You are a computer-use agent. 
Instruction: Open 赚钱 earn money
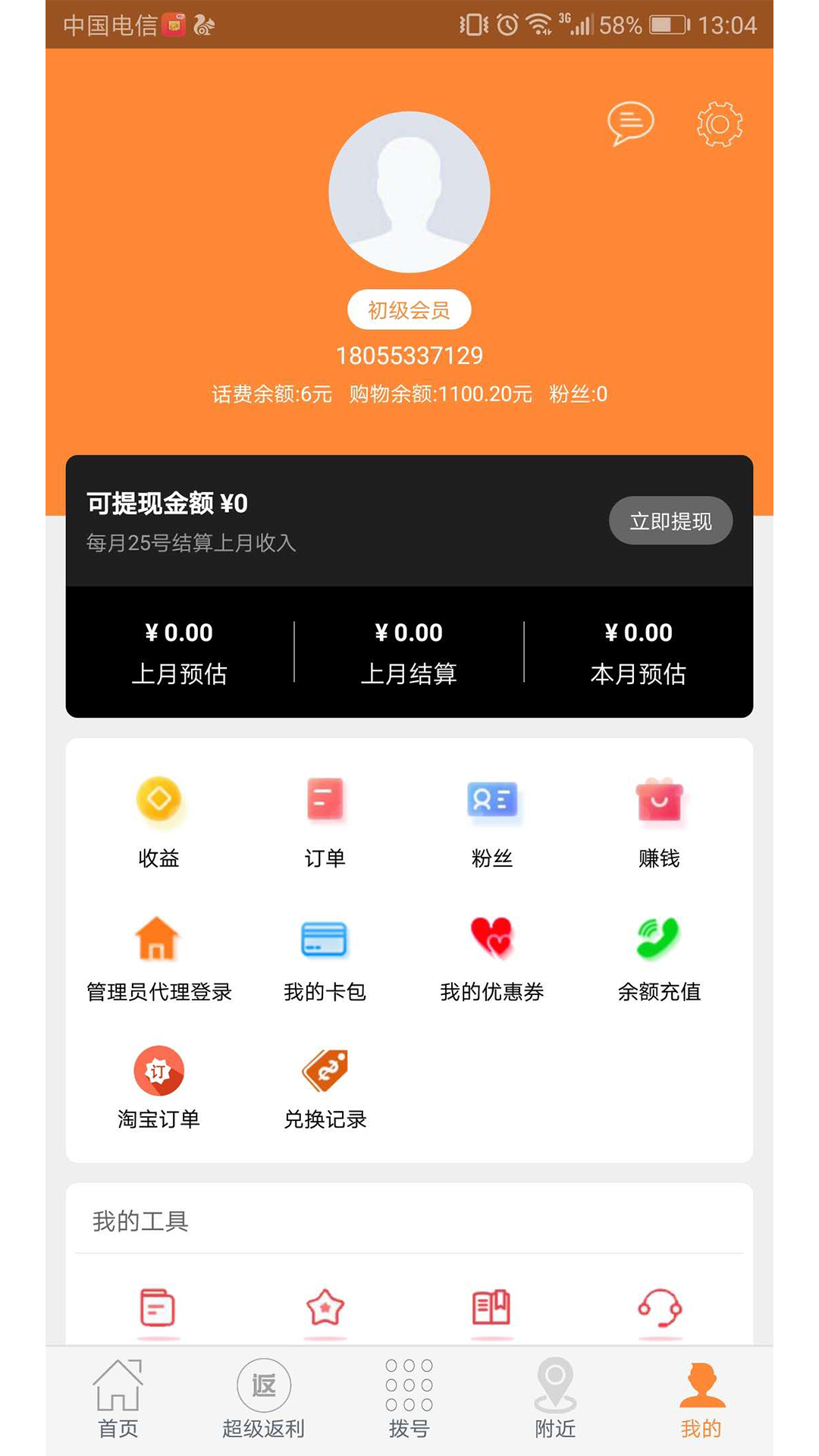point(659,823)
